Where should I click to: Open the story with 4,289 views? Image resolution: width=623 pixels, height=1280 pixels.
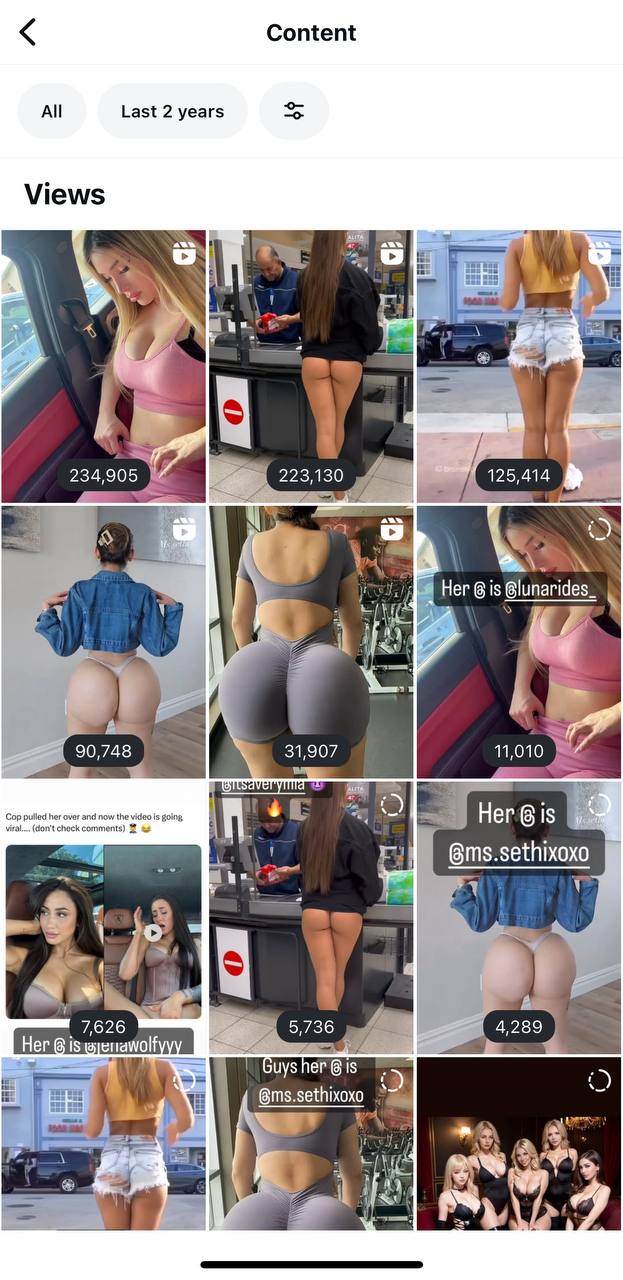click(x=518, y=917)
